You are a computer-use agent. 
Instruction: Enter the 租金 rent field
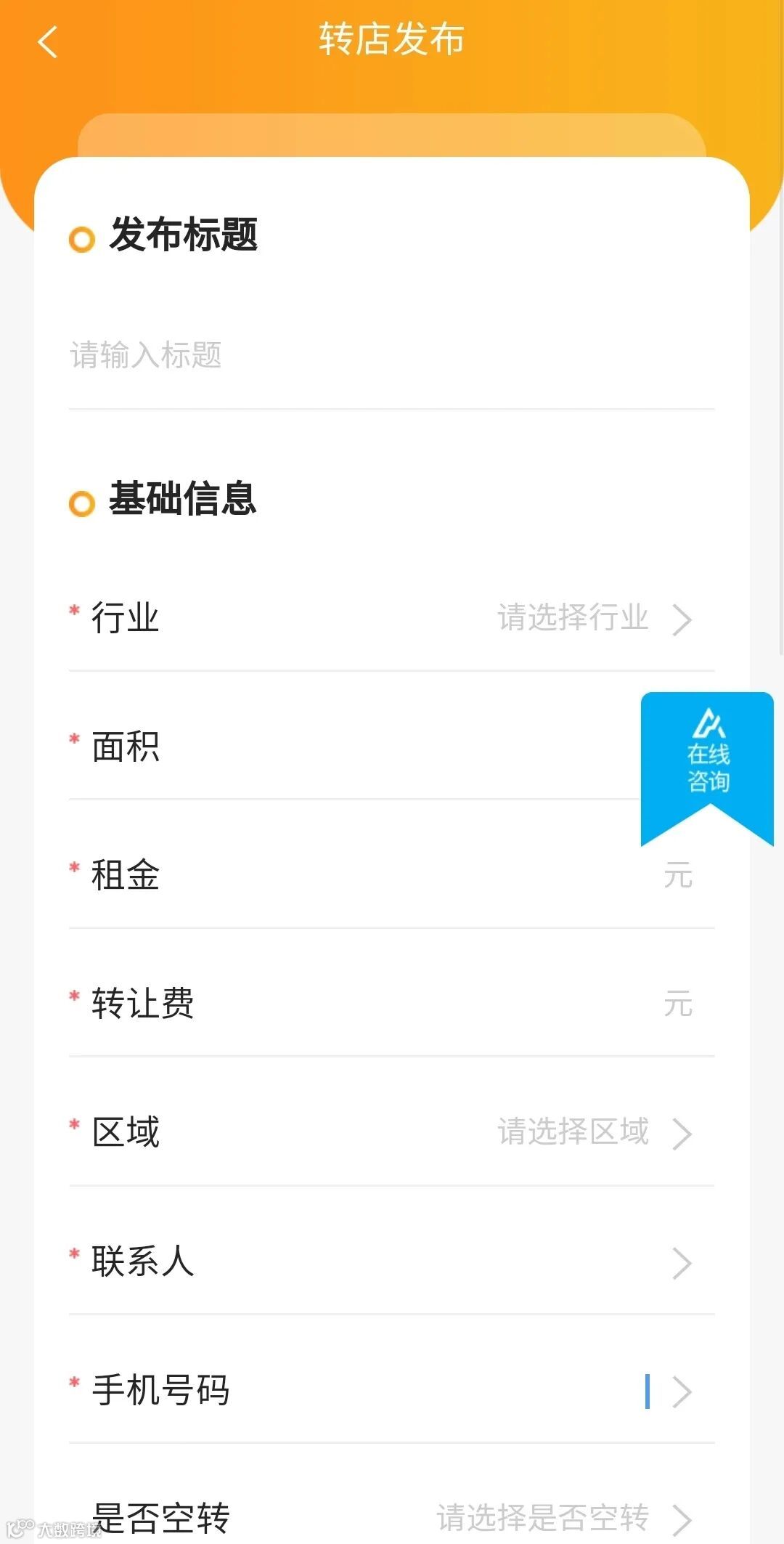point(391,875)
